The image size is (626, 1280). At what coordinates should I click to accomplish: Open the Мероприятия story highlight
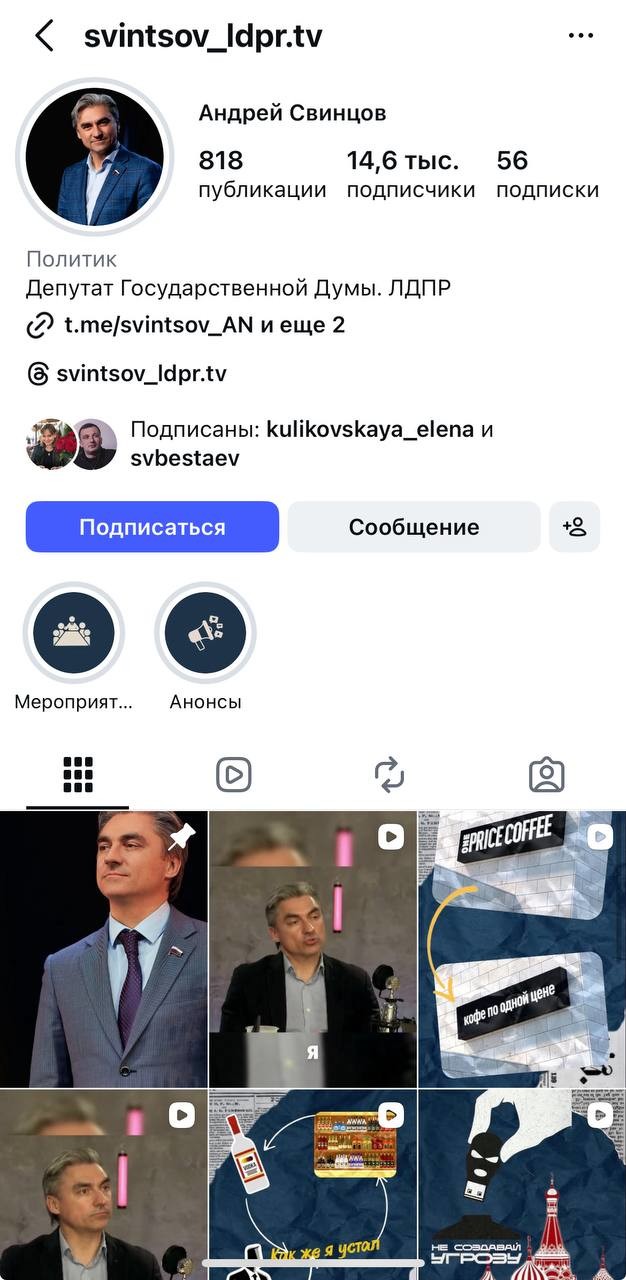pyautogui.click(x=73, y=633)
